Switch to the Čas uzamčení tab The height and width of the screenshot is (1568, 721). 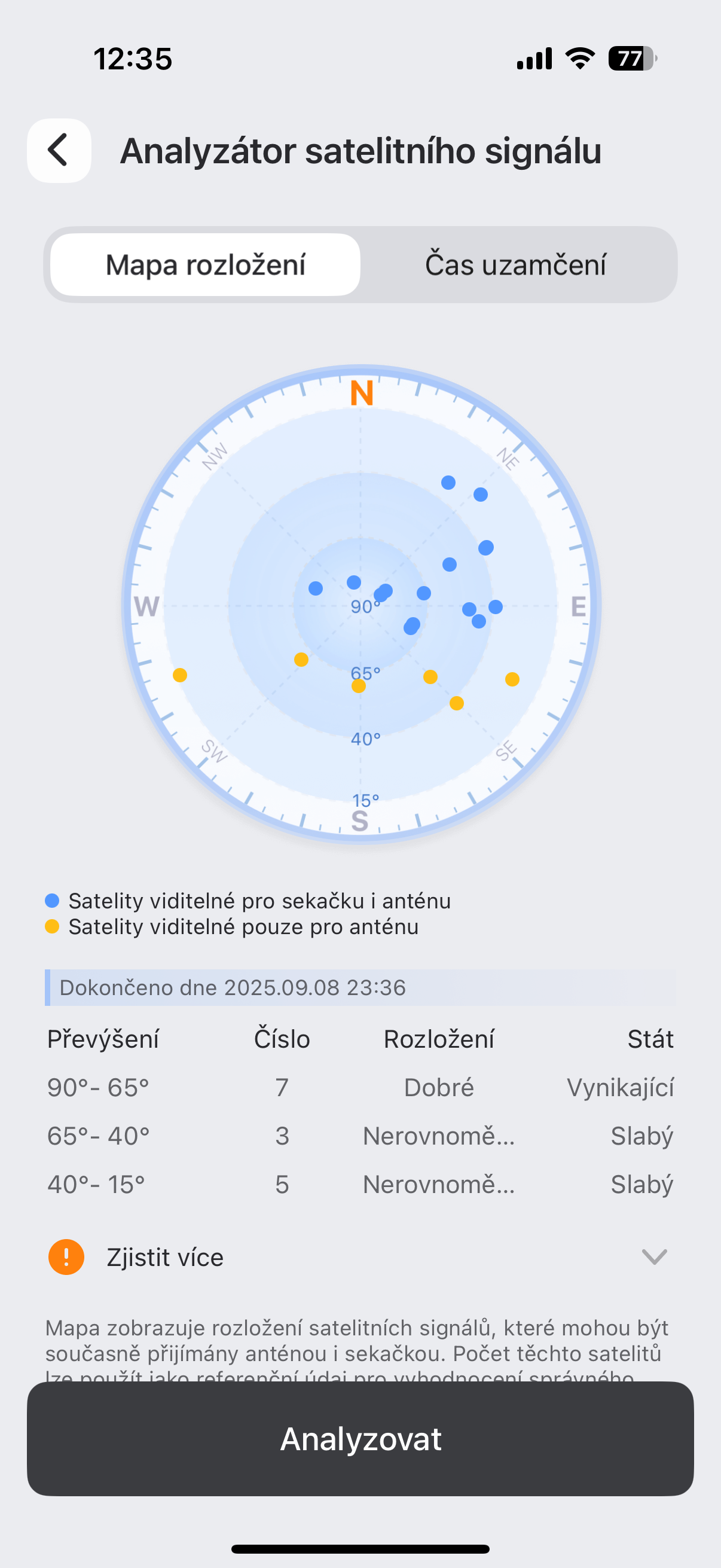pyautogui.click(x=515, y=265)
